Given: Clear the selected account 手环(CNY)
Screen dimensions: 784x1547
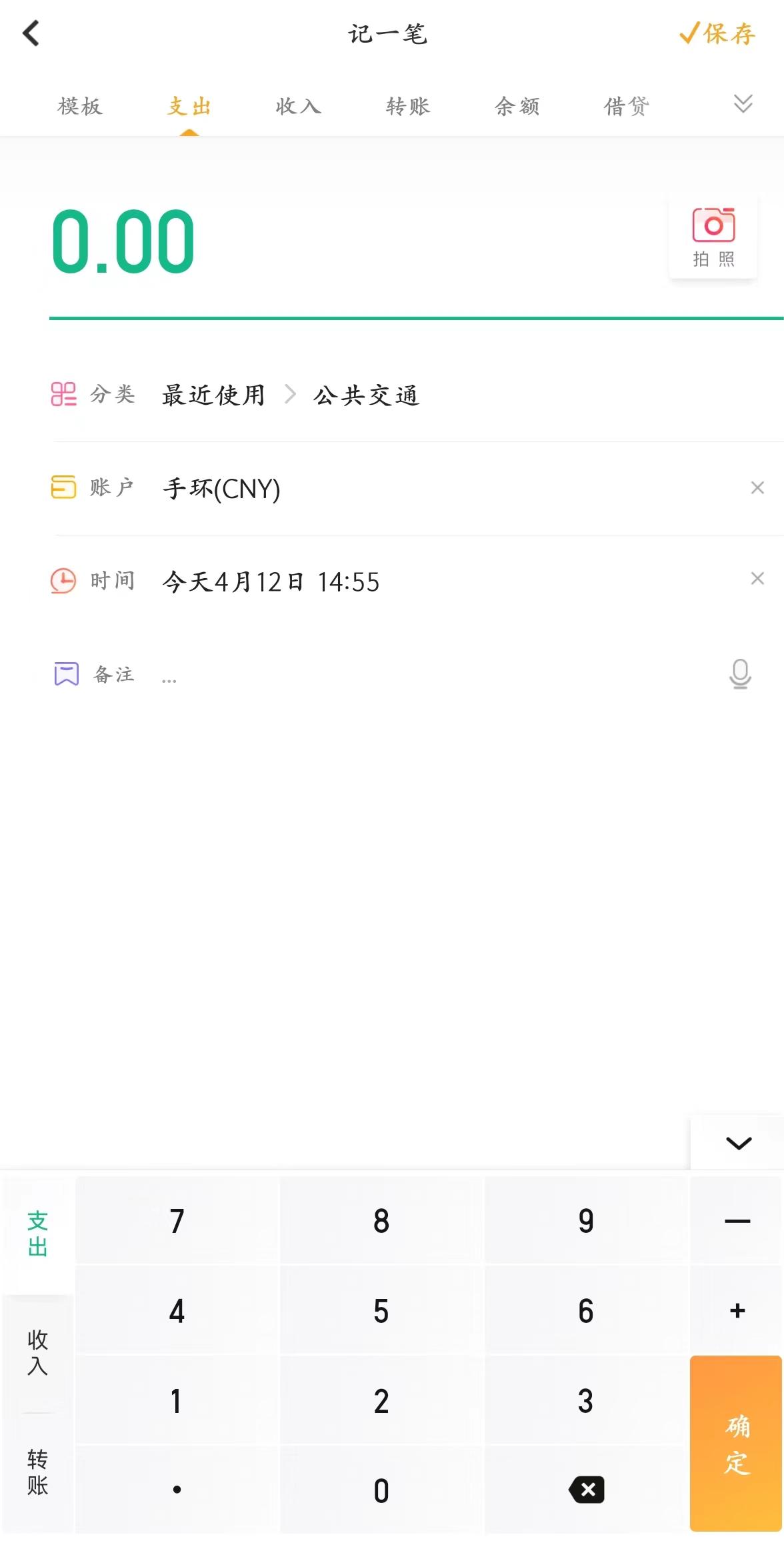Looking at the screenshot, I should tap(757, 487).
